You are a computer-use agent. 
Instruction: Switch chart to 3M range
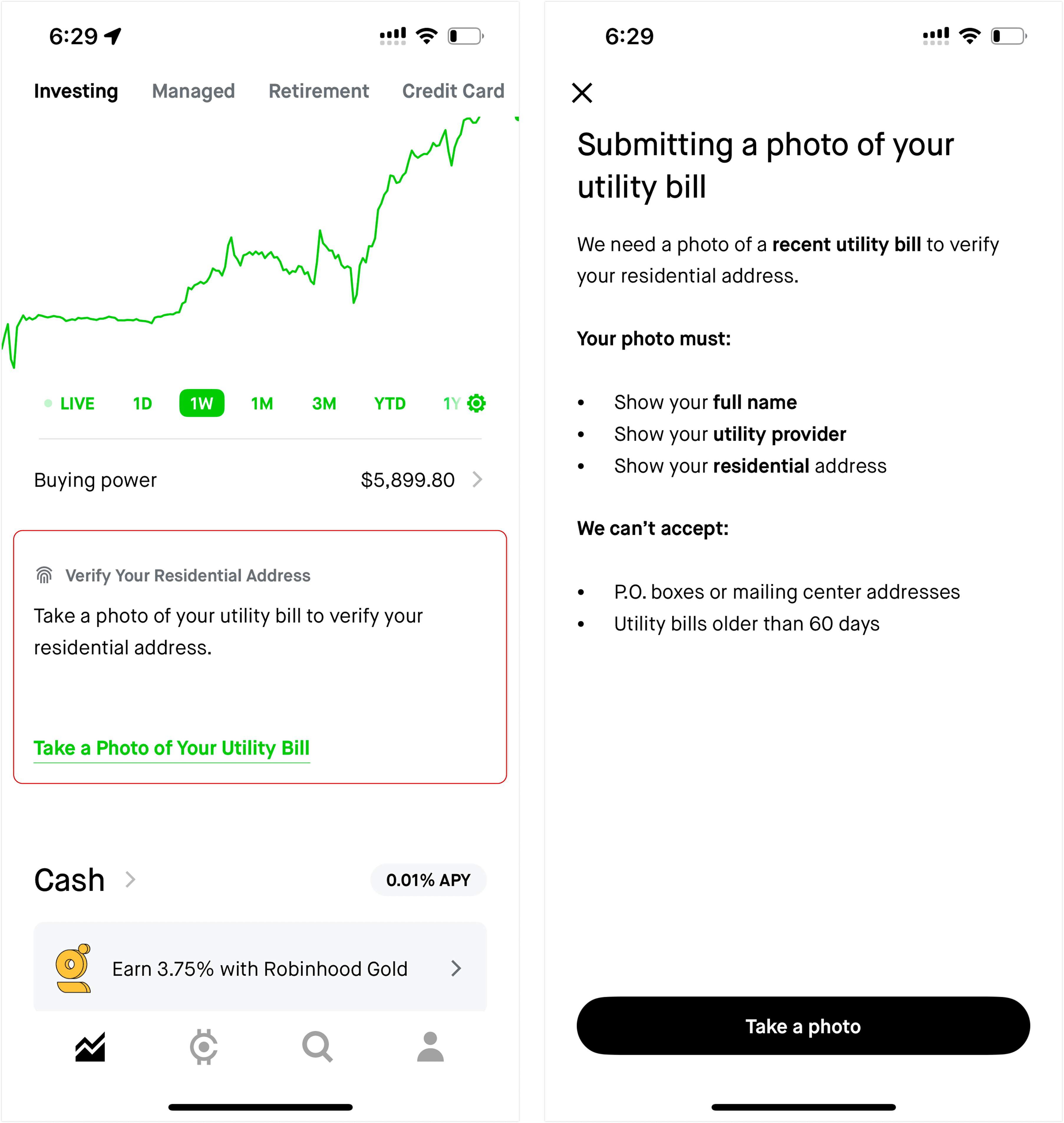click(324, 404)
